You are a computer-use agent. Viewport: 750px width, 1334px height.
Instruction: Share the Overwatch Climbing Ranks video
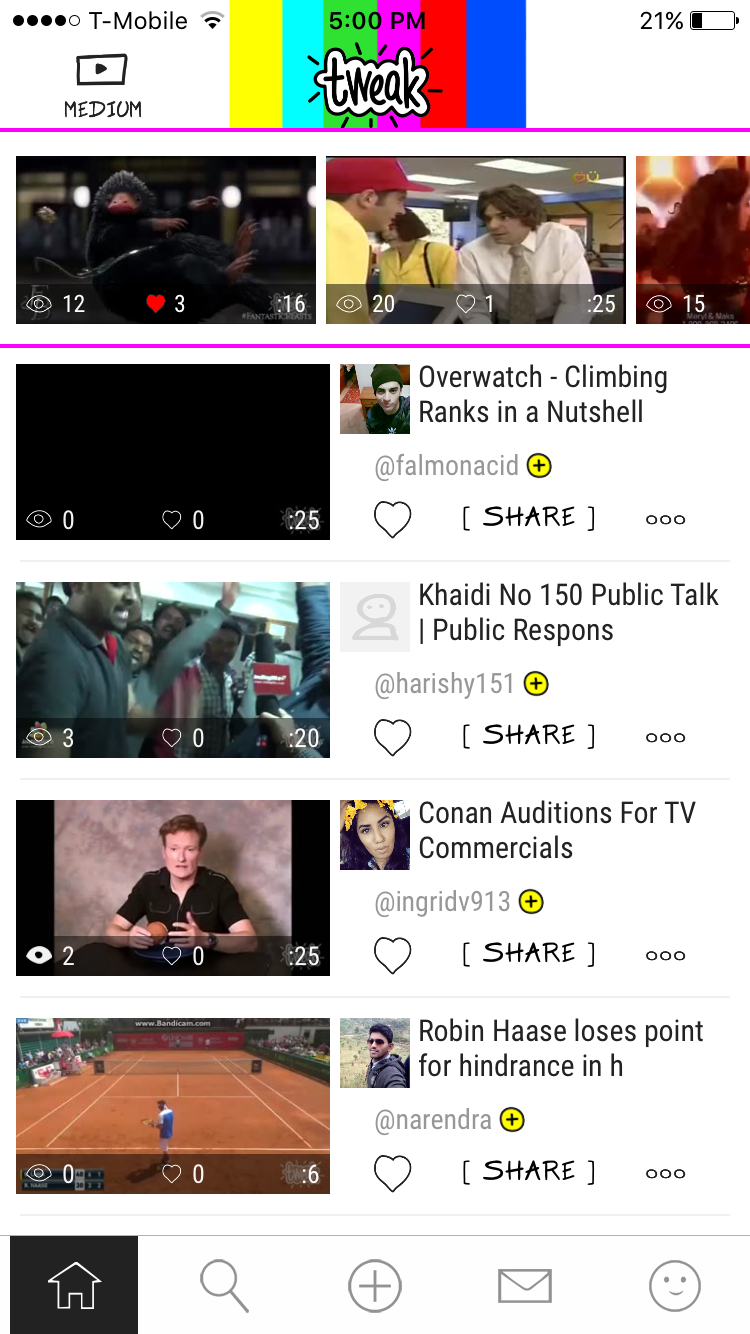point(529,517)
